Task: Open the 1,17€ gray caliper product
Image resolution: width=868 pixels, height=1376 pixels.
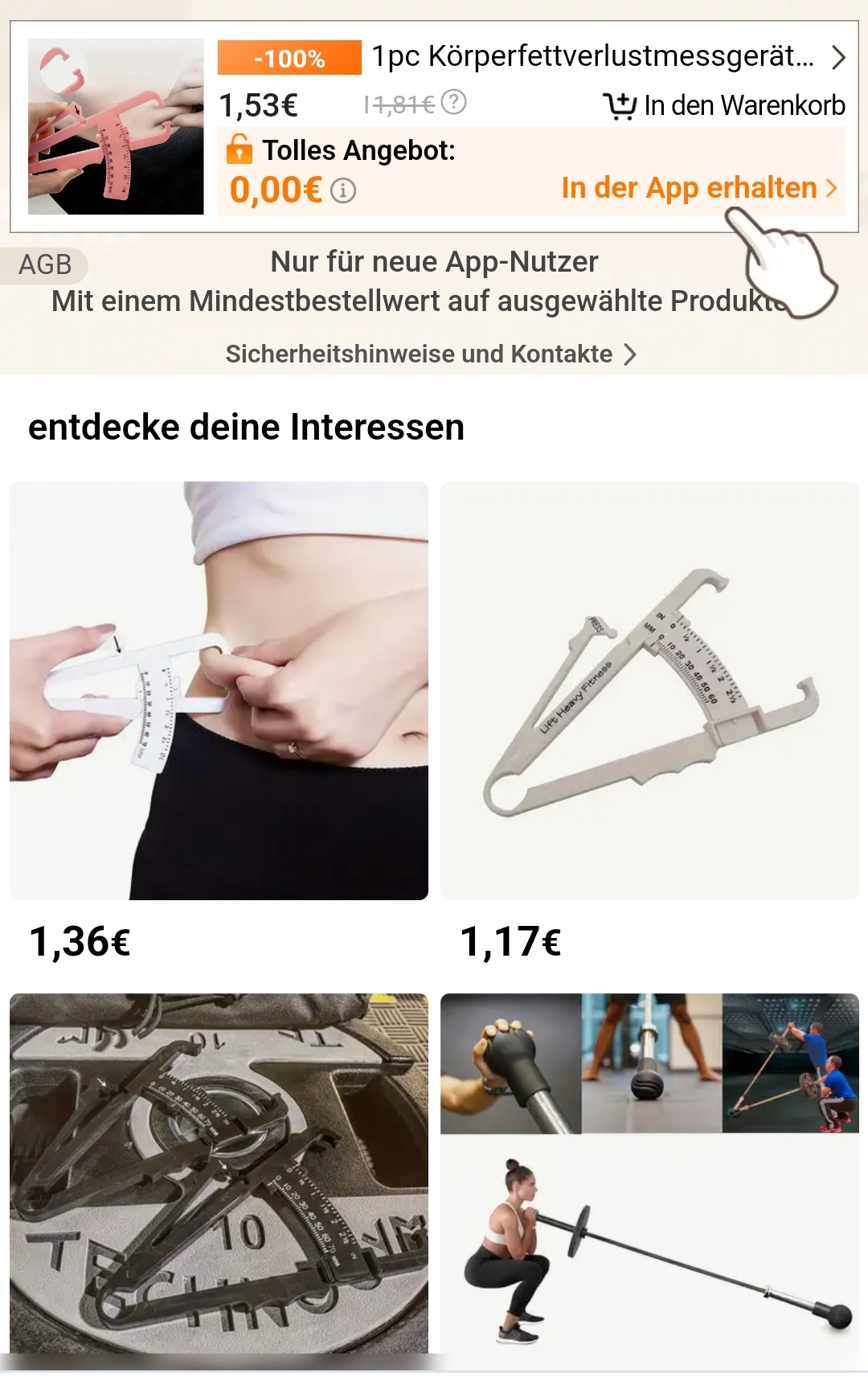Action: 649,691
